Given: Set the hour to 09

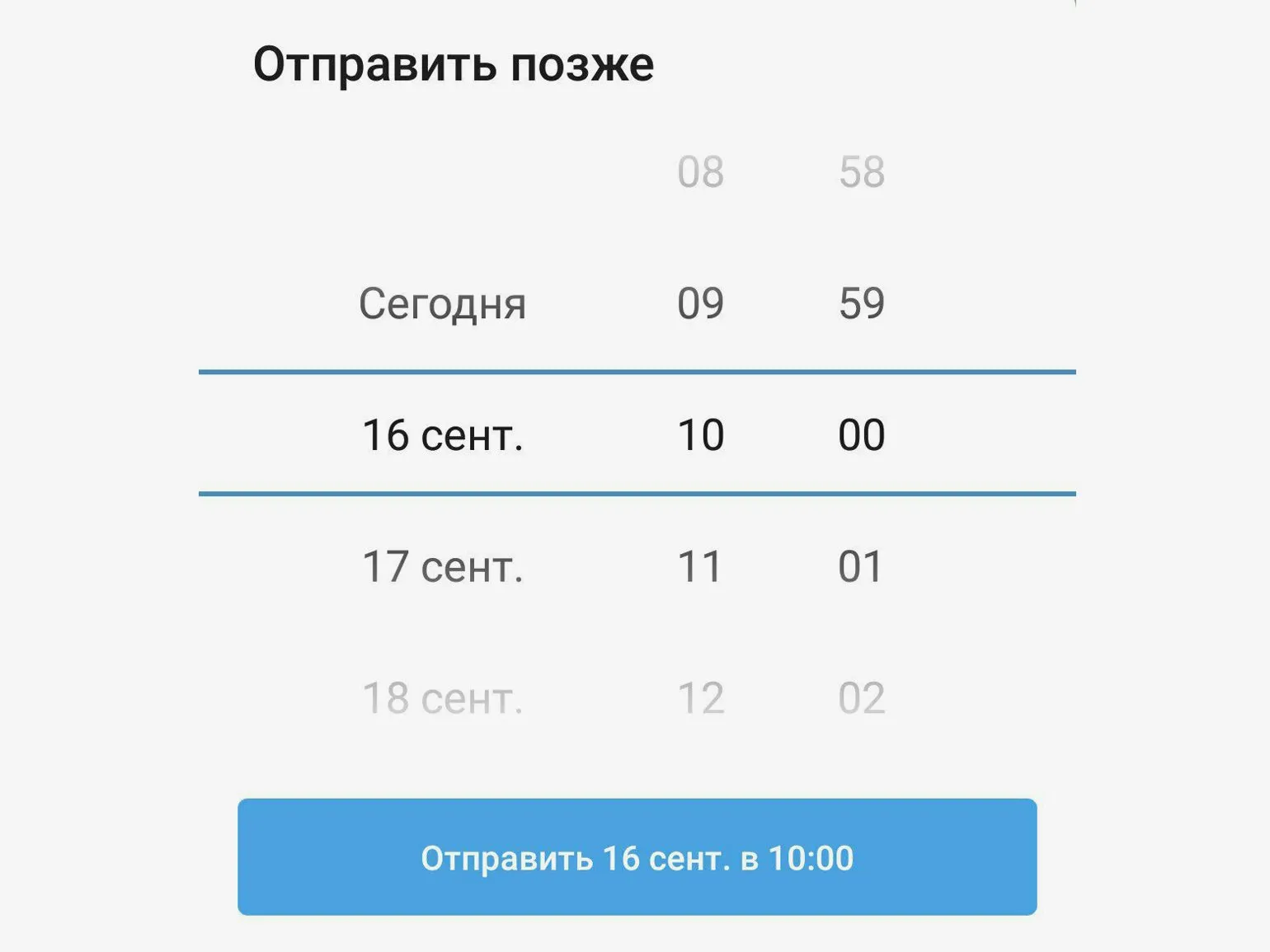Looking at the screenshot, I should click(x=700, y=303).
